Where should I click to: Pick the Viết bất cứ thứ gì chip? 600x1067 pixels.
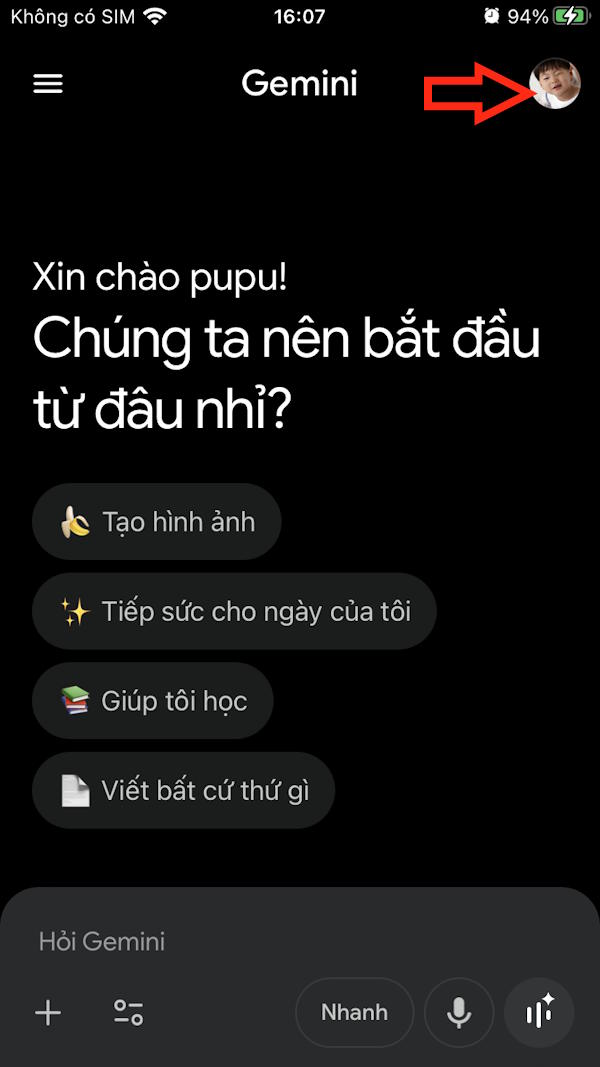183,791
